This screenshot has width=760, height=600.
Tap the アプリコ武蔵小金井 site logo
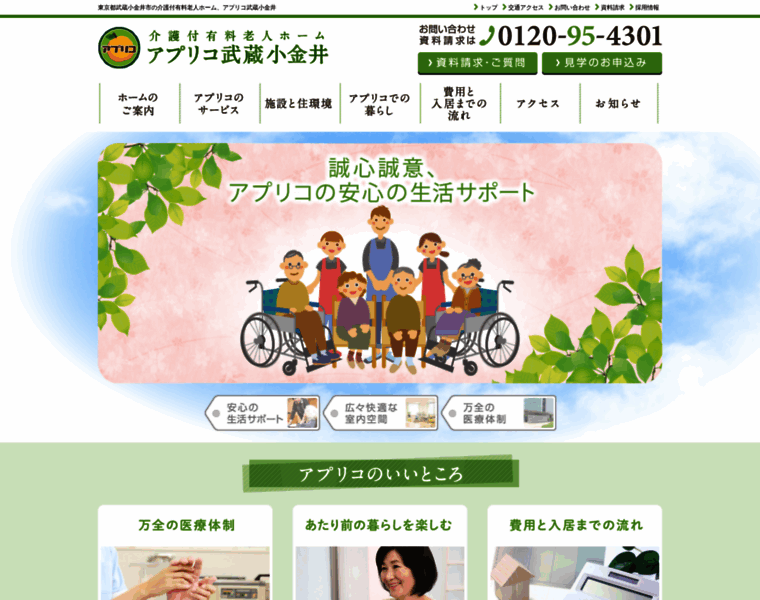click(x=213, y=47)
